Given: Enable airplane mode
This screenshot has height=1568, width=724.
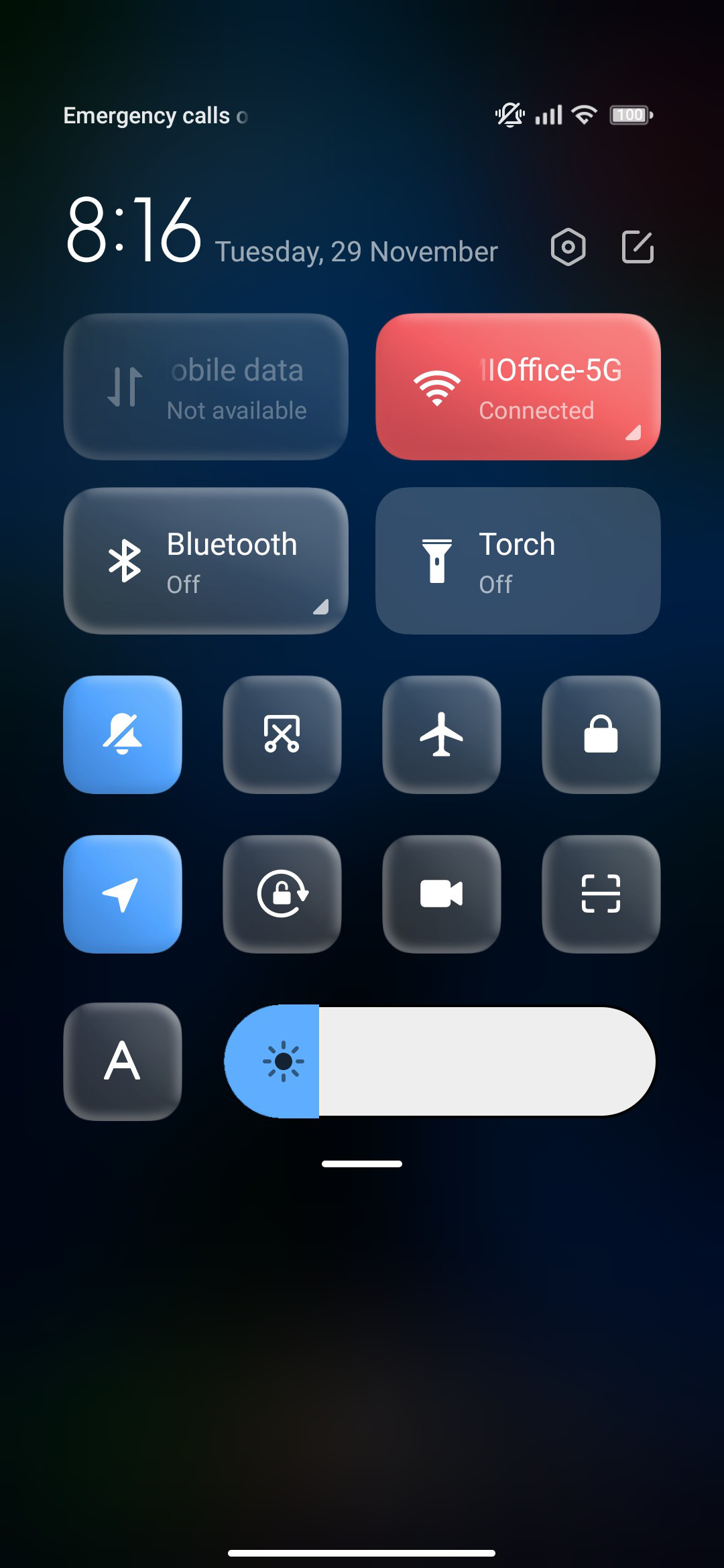Looking at the screenshot, I should point(442,734).
